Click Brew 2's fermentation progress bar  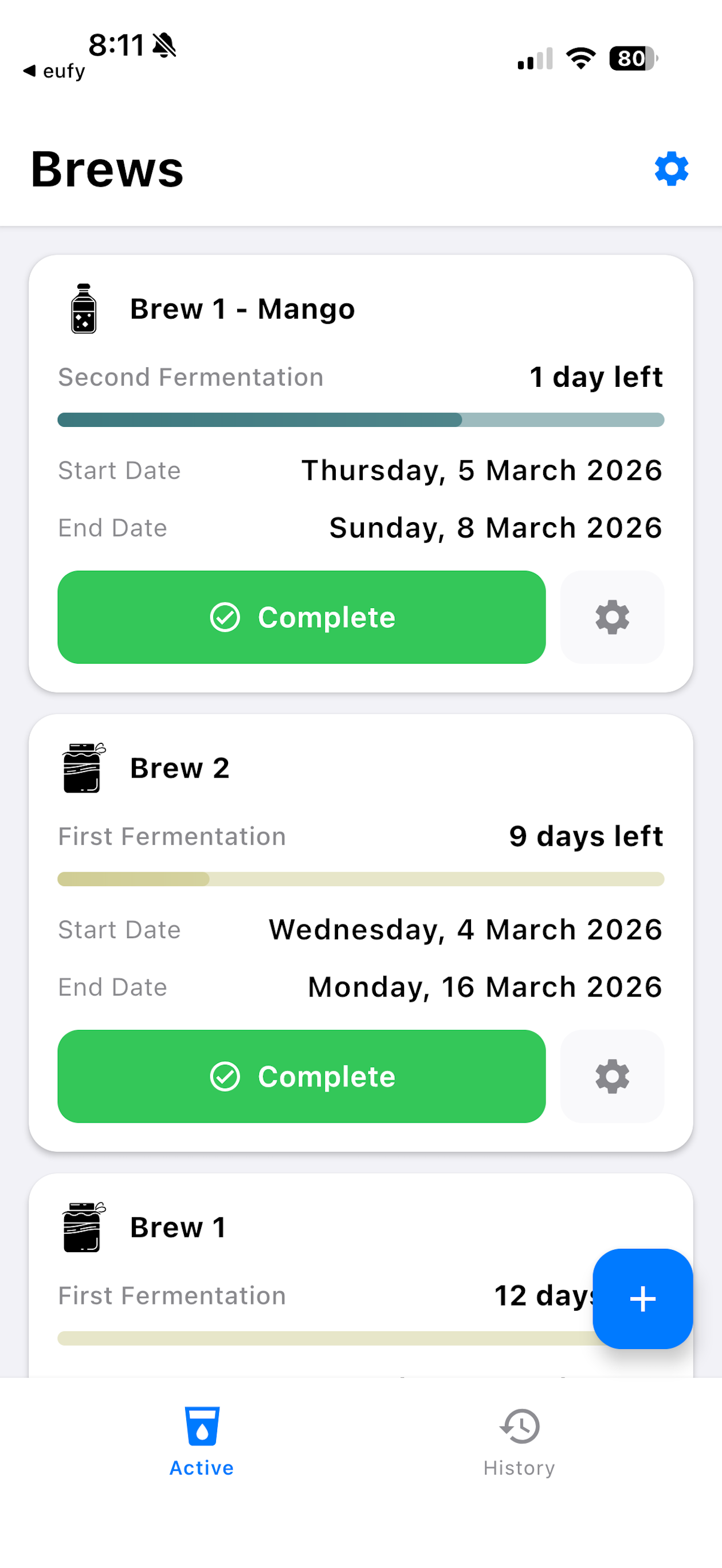[x=360, y=879]
